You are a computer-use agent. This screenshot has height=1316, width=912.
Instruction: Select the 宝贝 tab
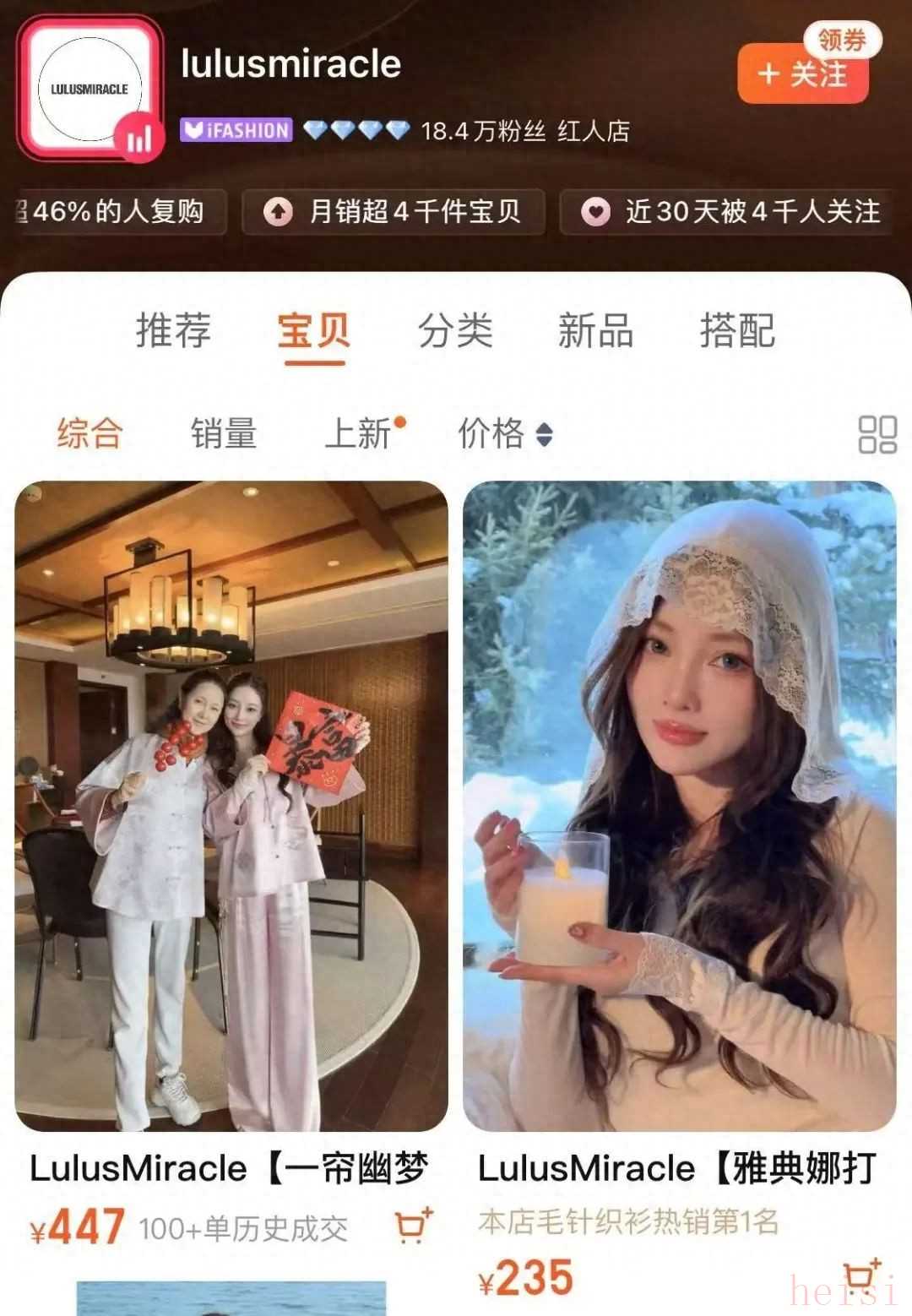coord(314,330)
